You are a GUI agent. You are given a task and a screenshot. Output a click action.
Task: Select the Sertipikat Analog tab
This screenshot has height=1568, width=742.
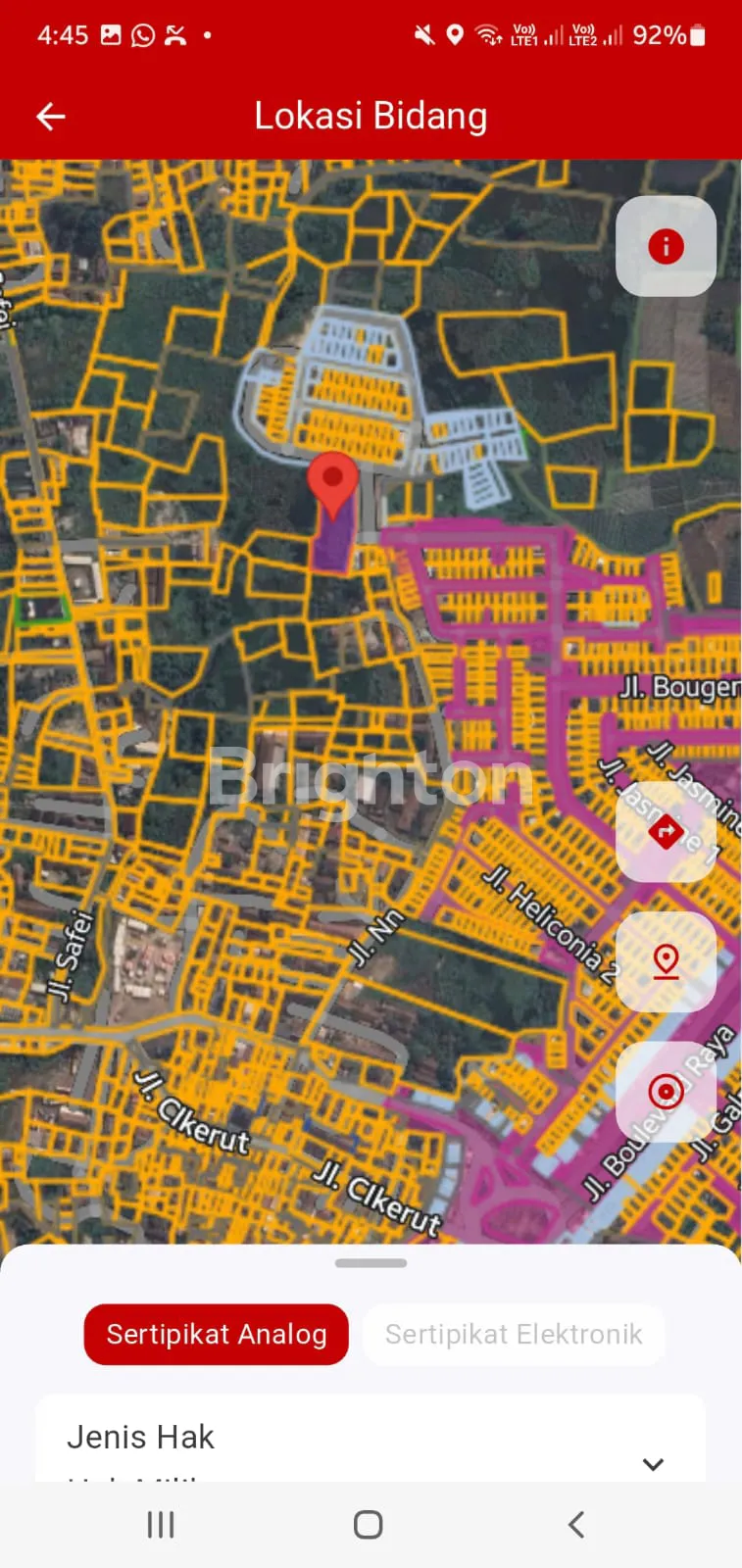pyautogui.click(x=217, y=1334)
